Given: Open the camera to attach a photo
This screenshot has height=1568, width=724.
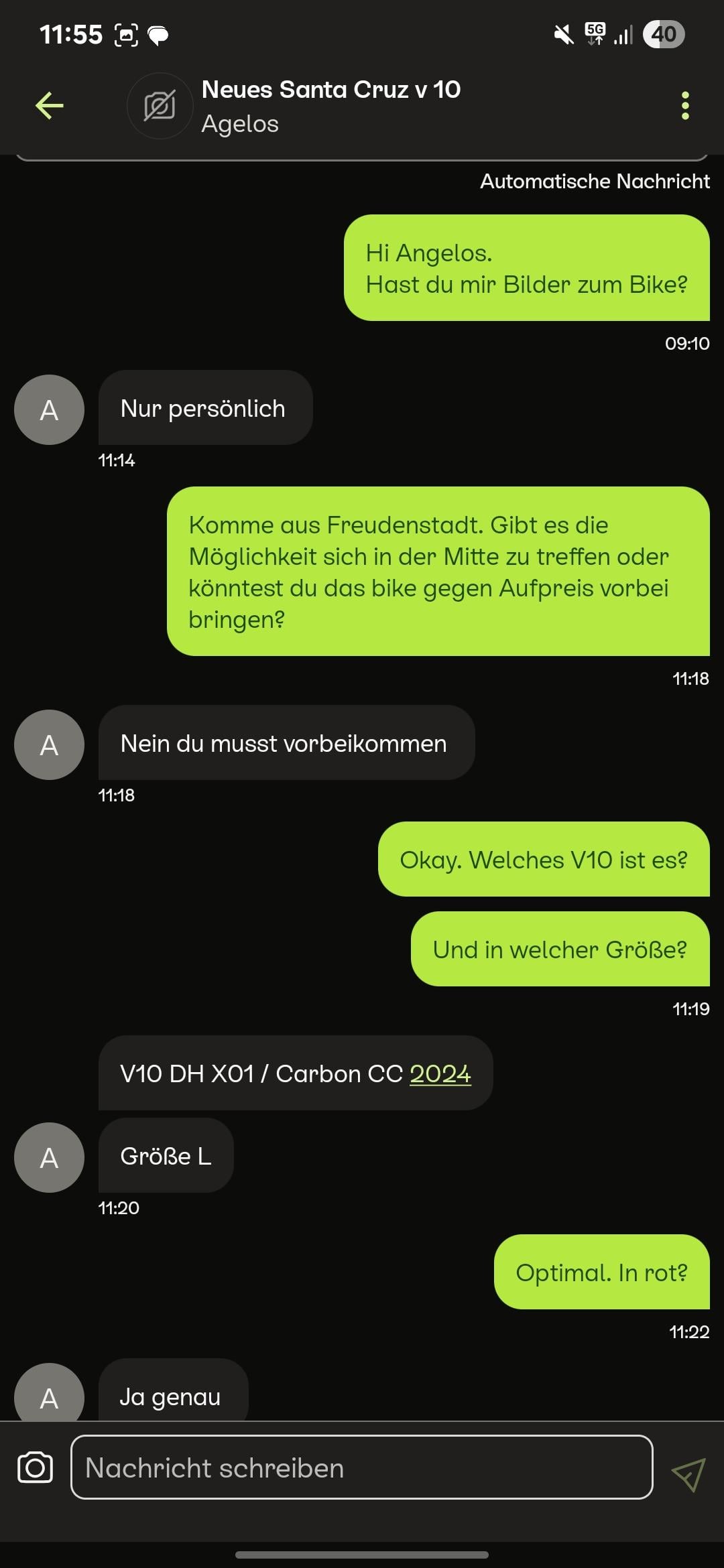Looking at the screenshot, I should pyautogui.click(x=35, y=1467).
